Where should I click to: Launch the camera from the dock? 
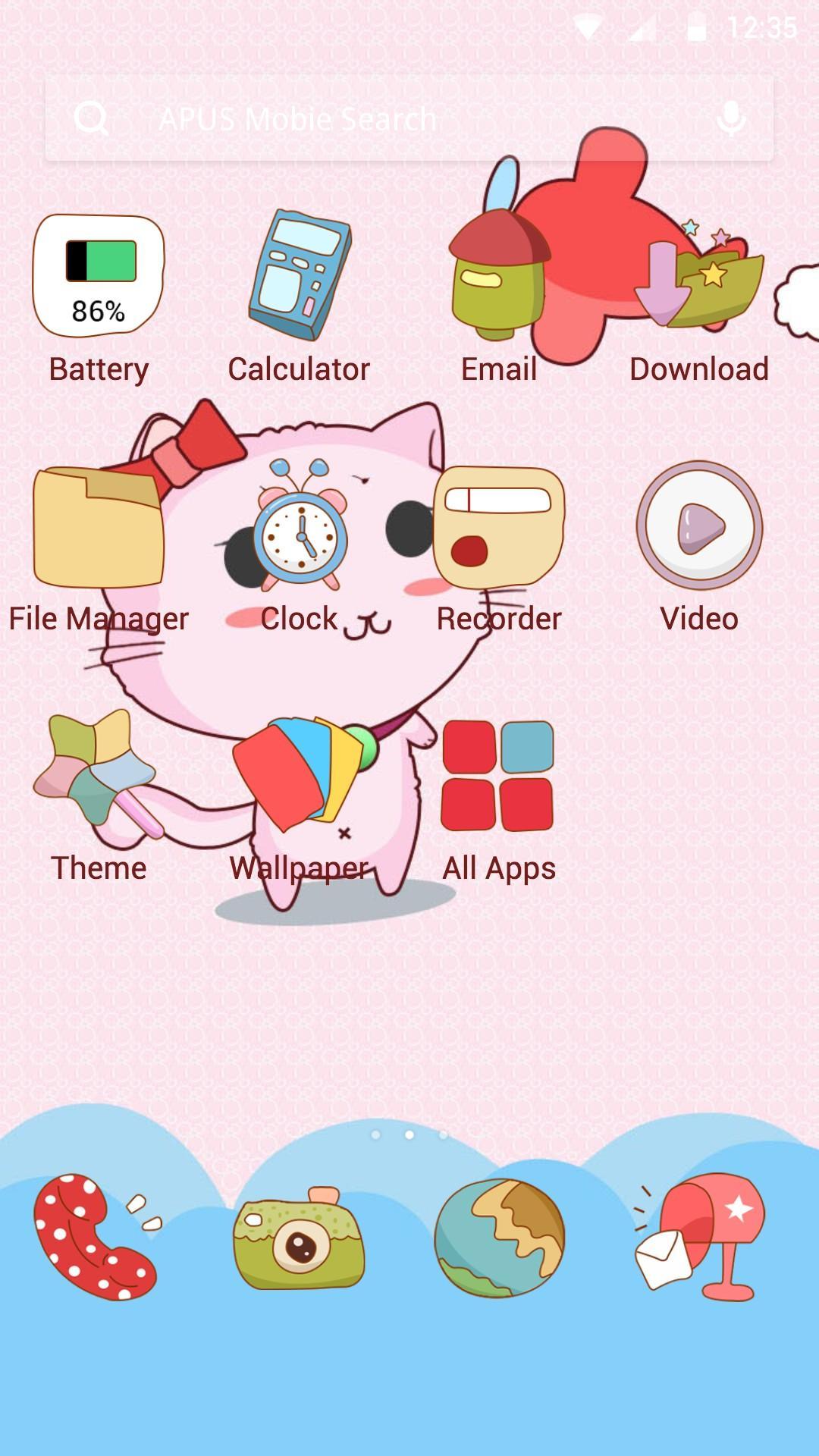click(x=299, y=1238)
